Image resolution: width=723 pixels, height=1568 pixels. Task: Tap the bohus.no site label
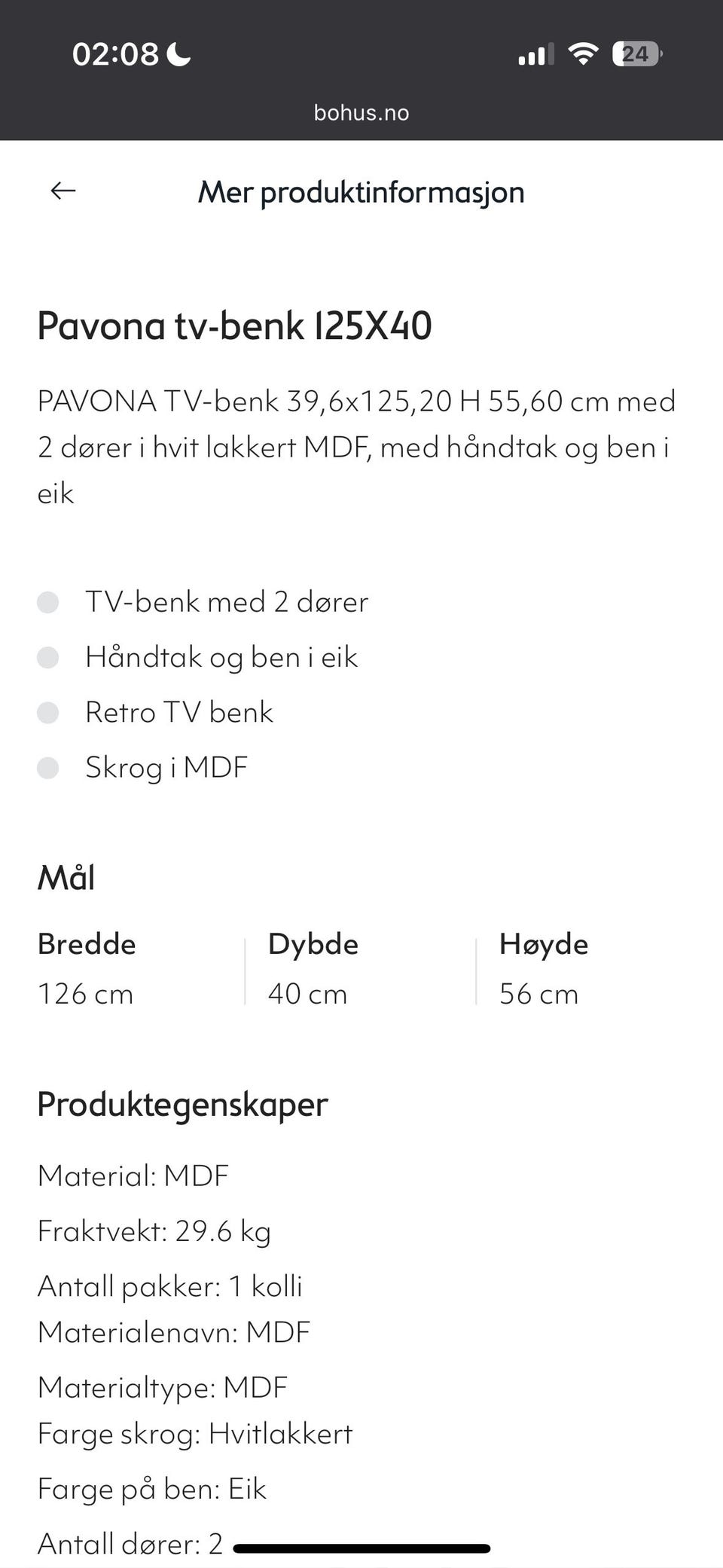coord(361,113)
